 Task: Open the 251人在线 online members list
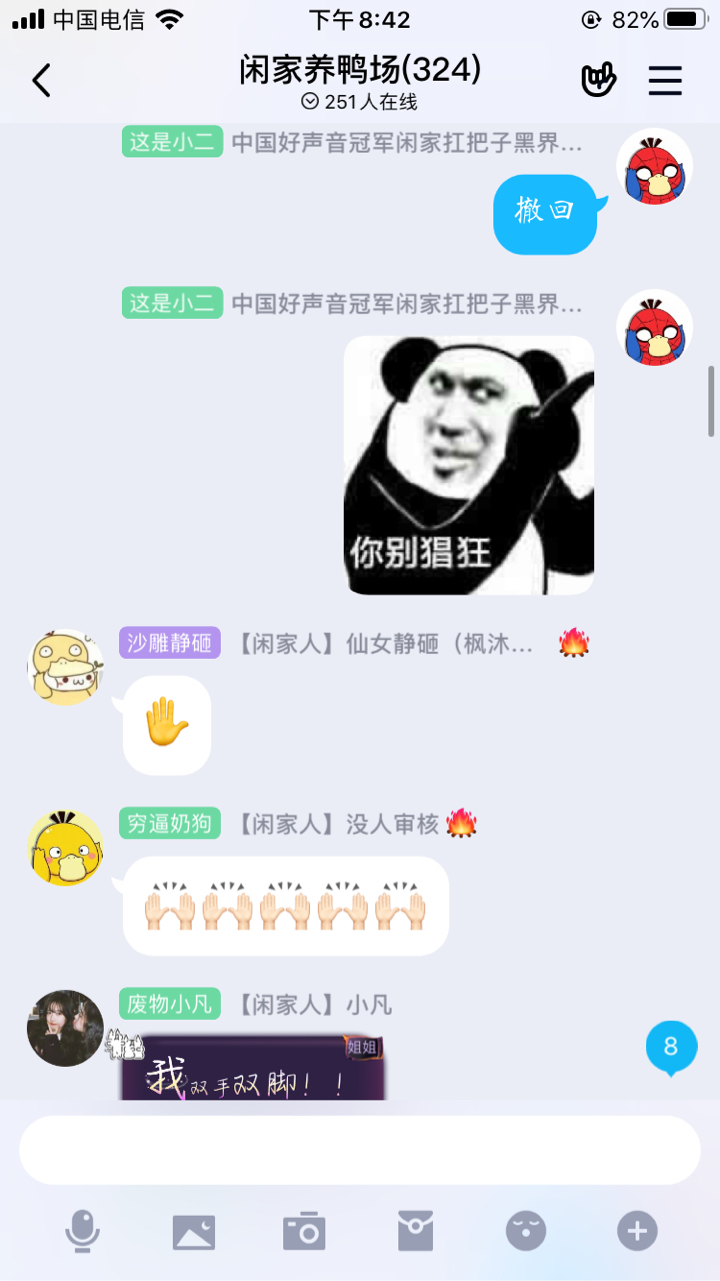coord(360,102)
